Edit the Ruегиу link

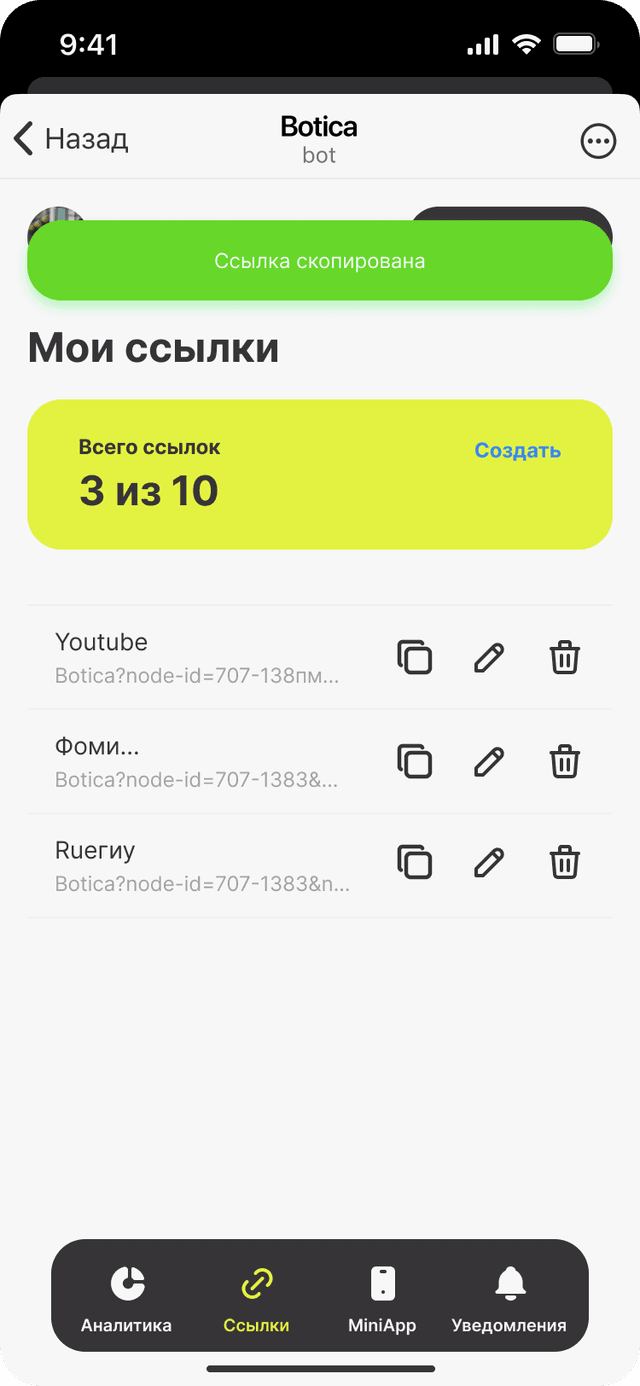click(489, 862)
